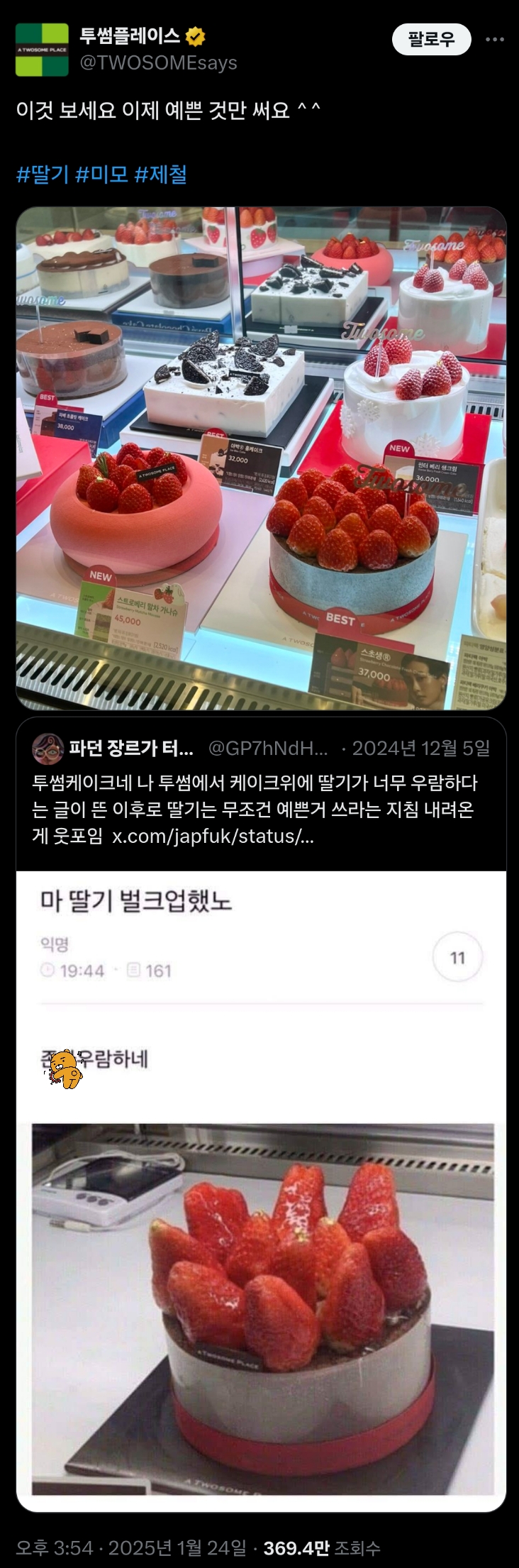Open the #제철 hashtag
519x1568 pixels.
160,174
